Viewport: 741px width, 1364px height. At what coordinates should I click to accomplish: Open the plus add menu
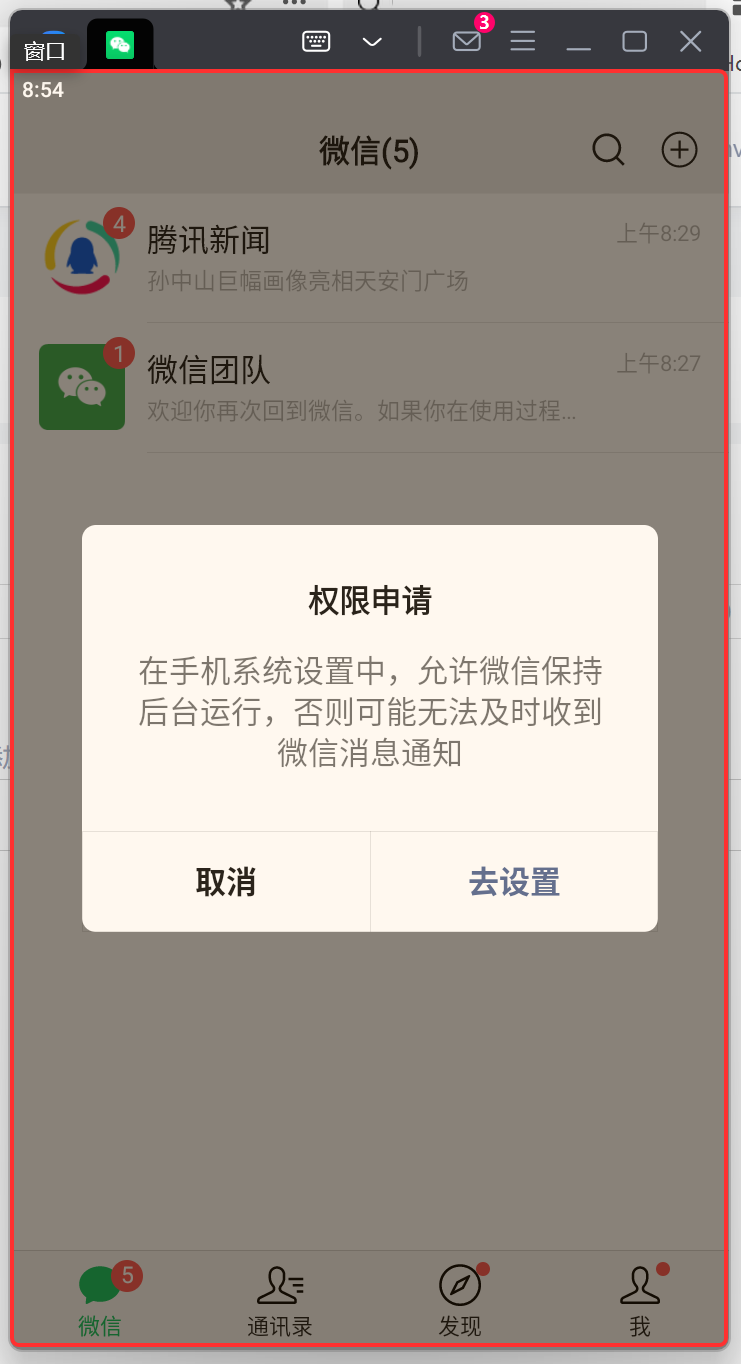pyautogui.click(x=680, y=150)
